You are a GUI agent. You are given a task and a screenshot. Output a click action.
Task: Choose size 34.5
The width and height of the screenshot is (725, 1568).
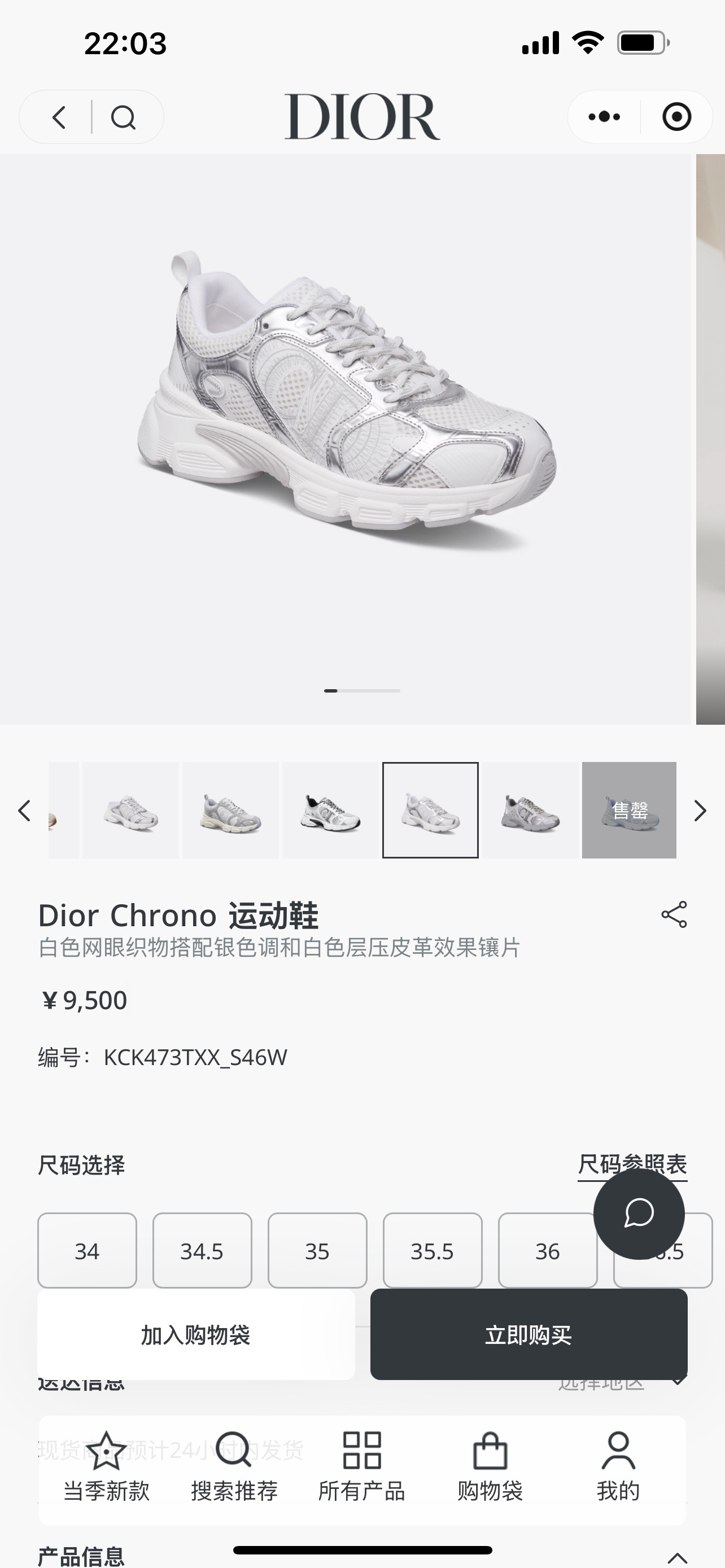click(202, 1250)
